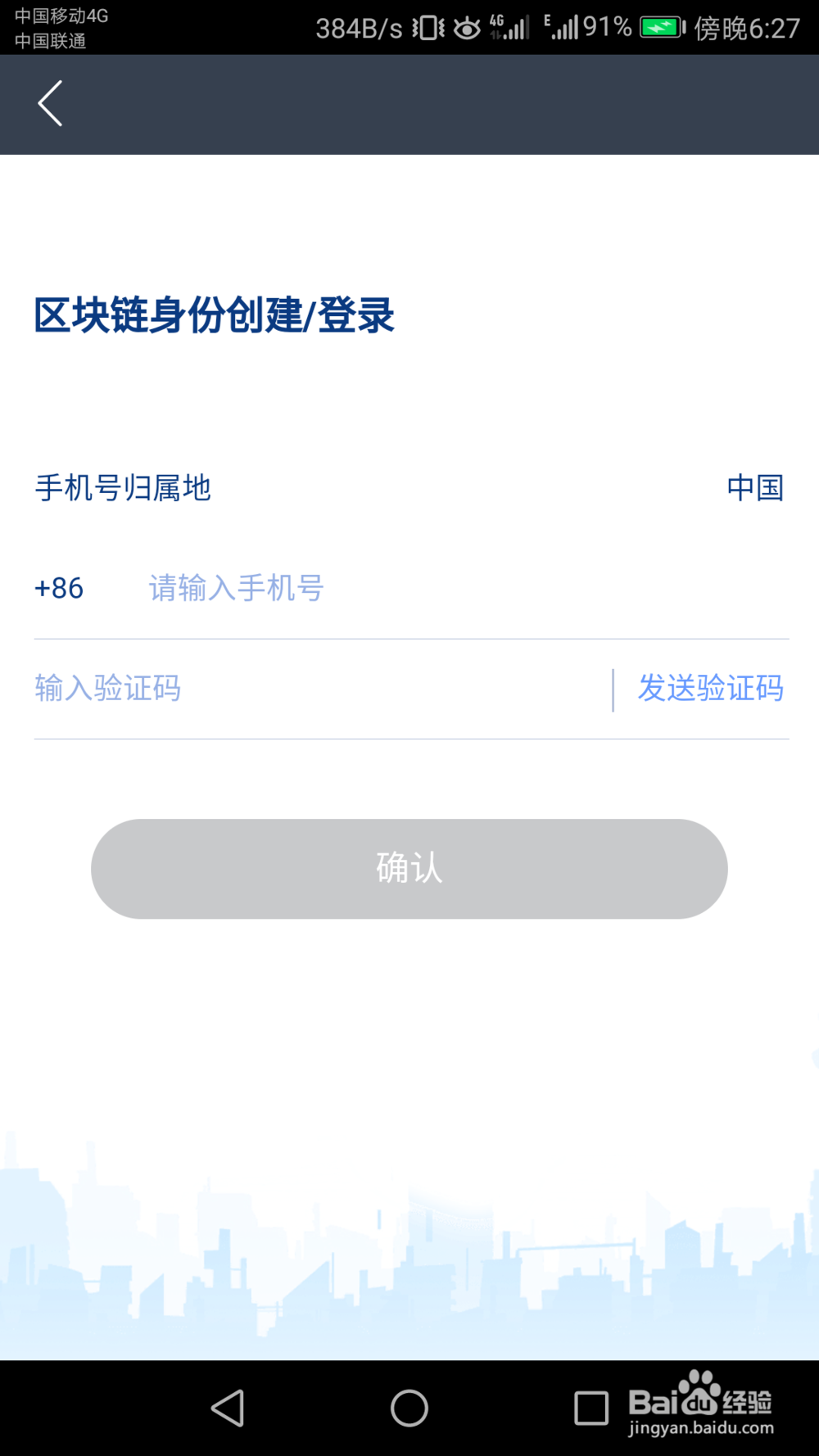Tap the 请输入手机号 phone input field
819x1456 pixels.
coord(238,588)
